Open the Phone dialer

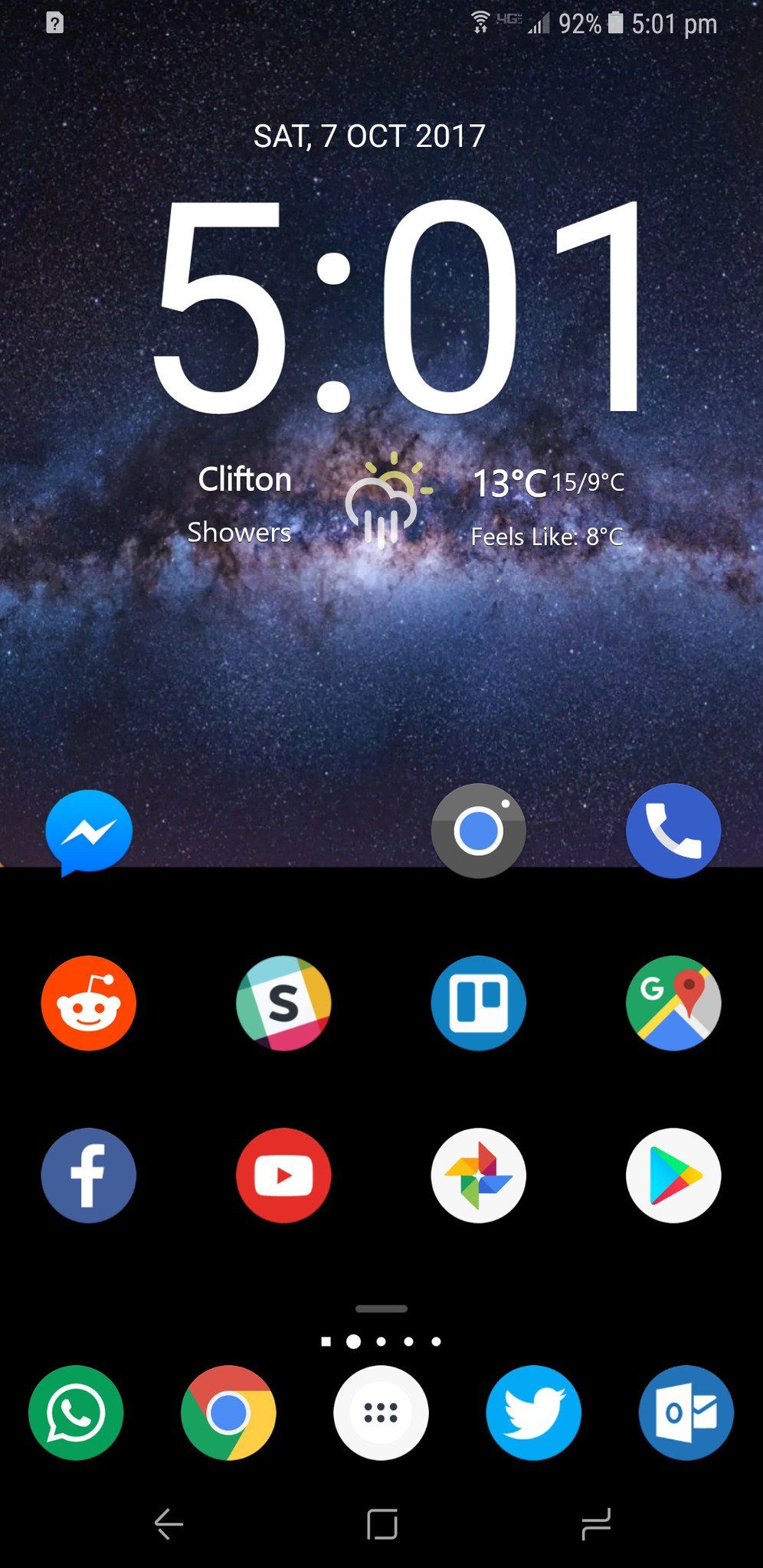673,831
